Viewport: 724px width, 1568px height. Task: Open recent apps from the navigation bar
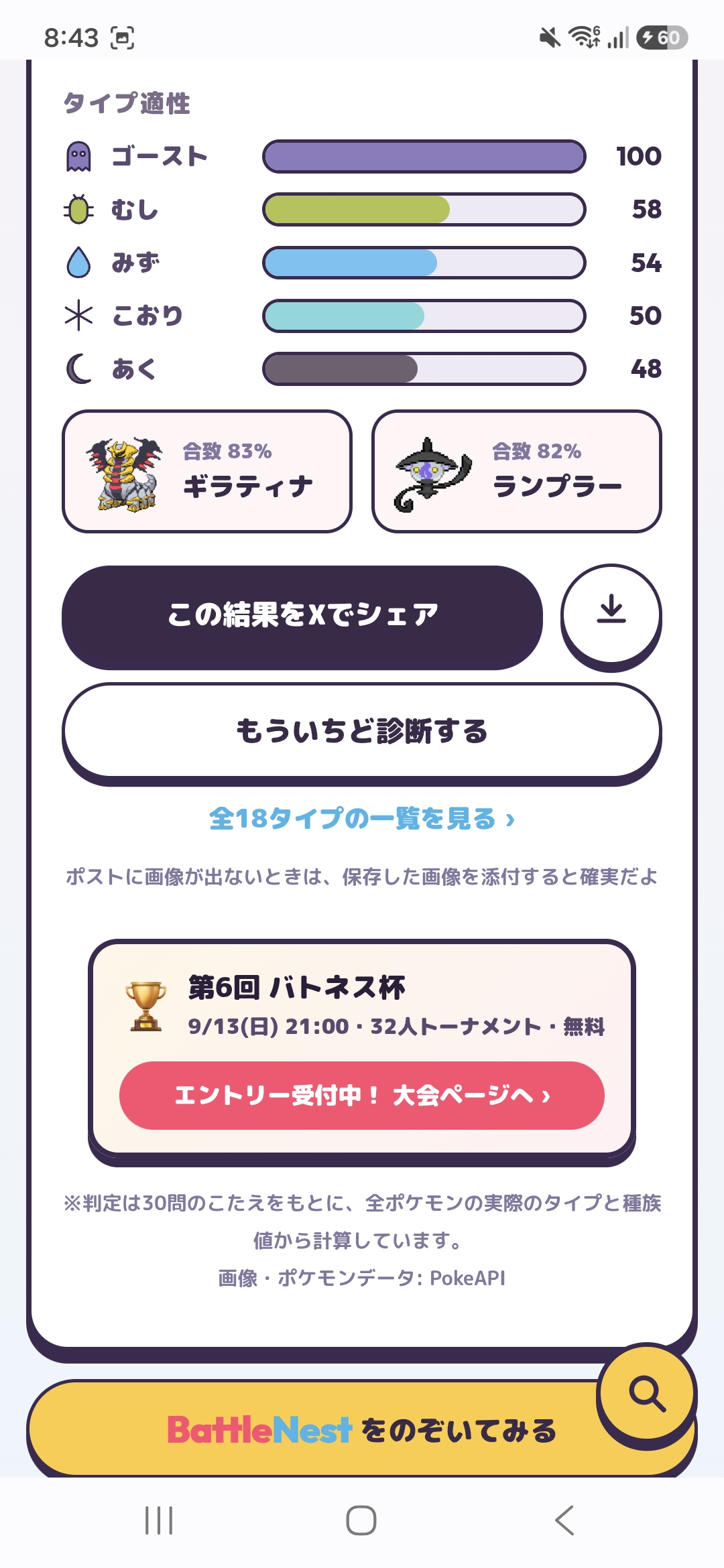click(x=159, y=1520)
